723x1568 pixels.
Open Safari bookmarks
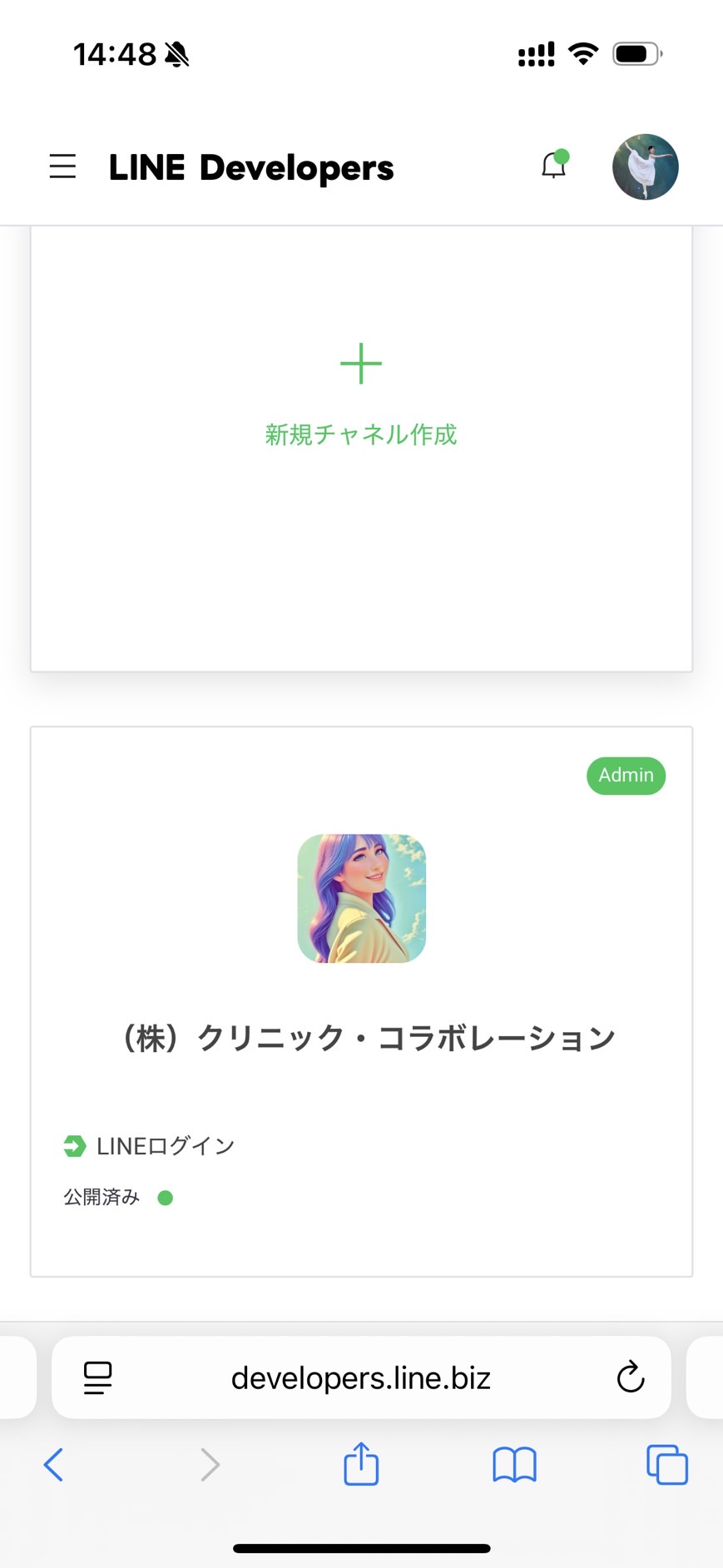tap(514, 1465)
